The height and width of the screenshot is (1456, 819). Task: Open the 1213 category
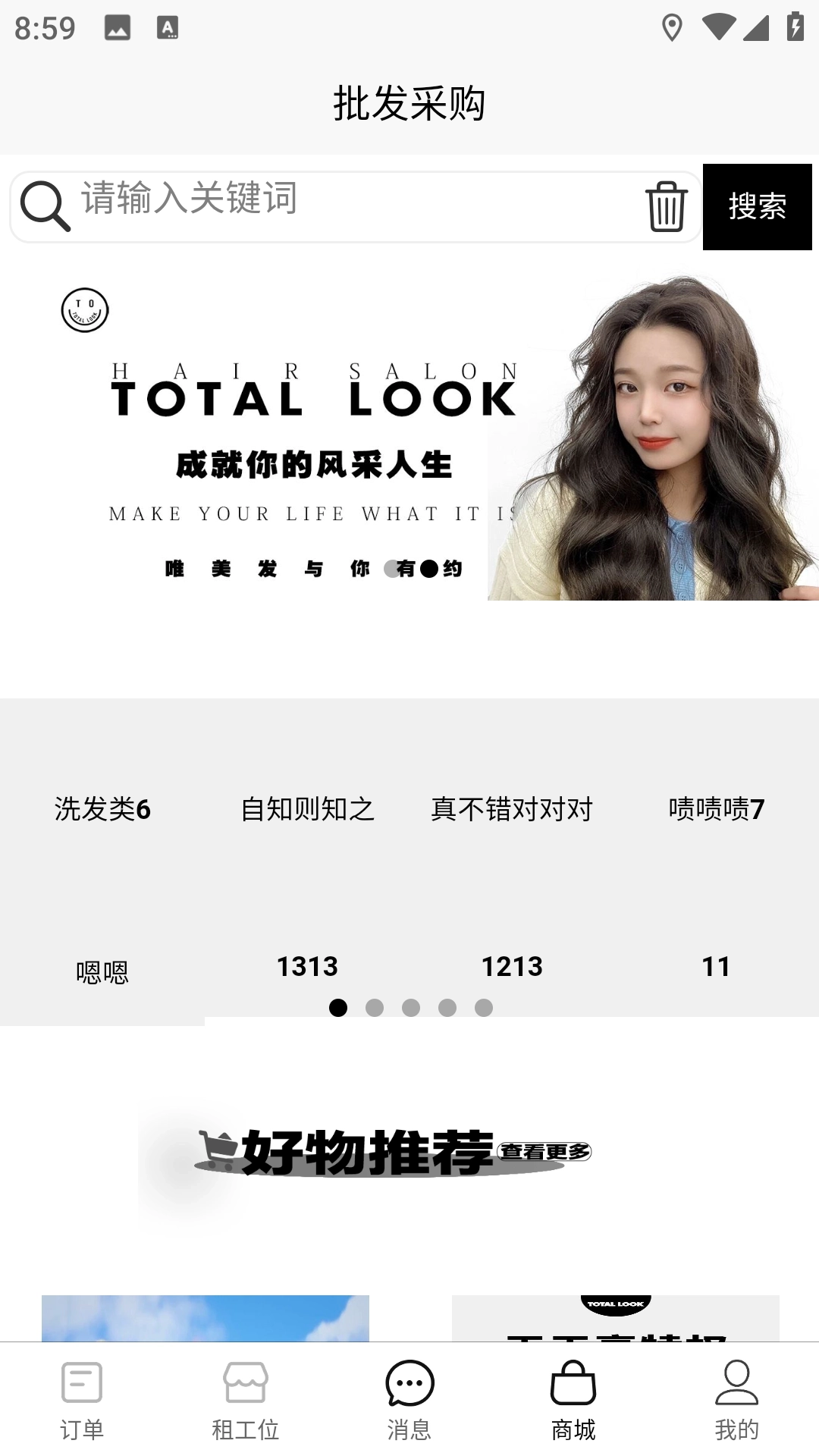pos(512,967)
